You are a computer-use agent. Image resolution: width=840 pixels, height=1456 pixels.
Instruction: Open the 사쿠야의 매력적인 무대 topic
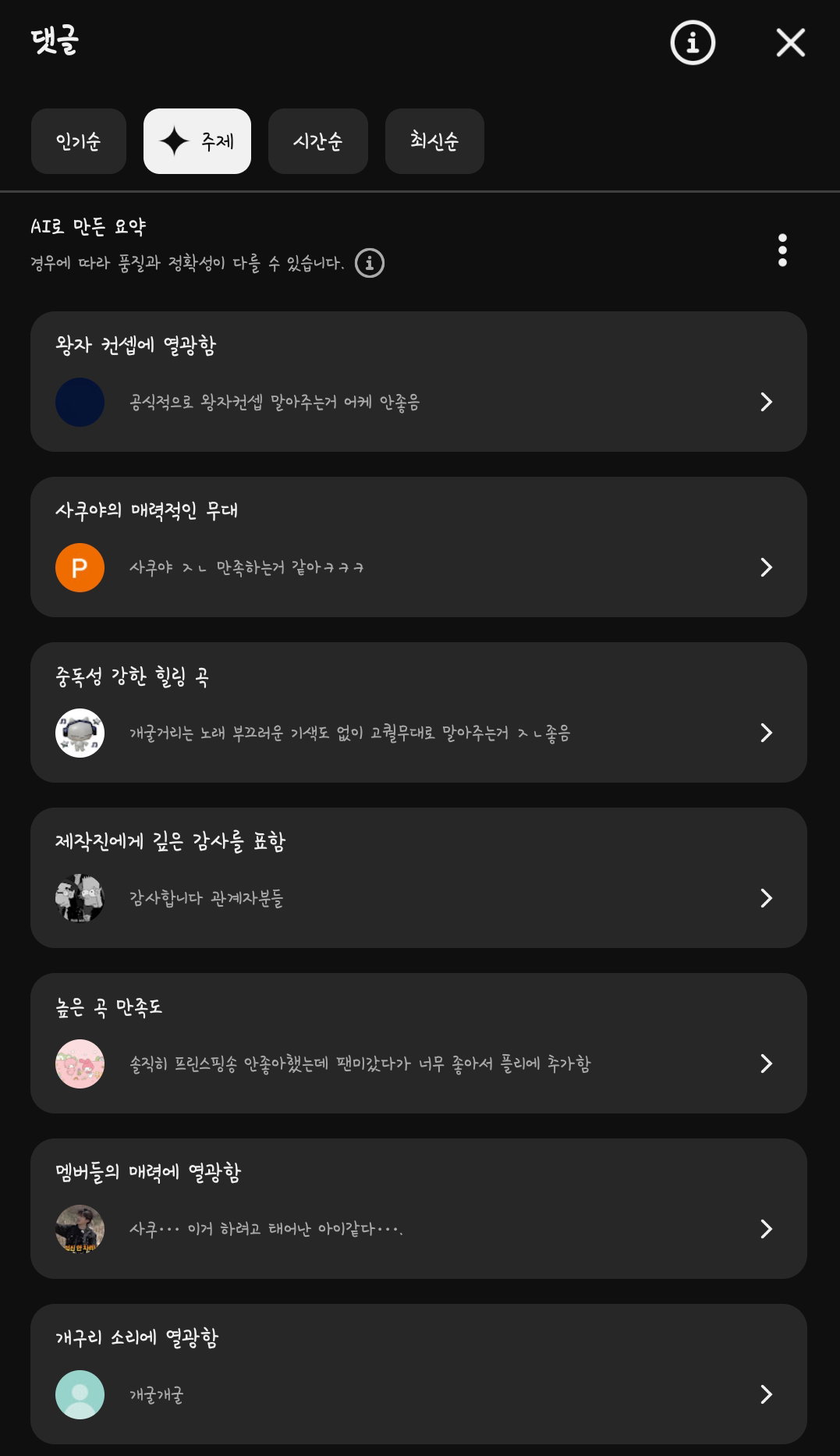[419, 547]
